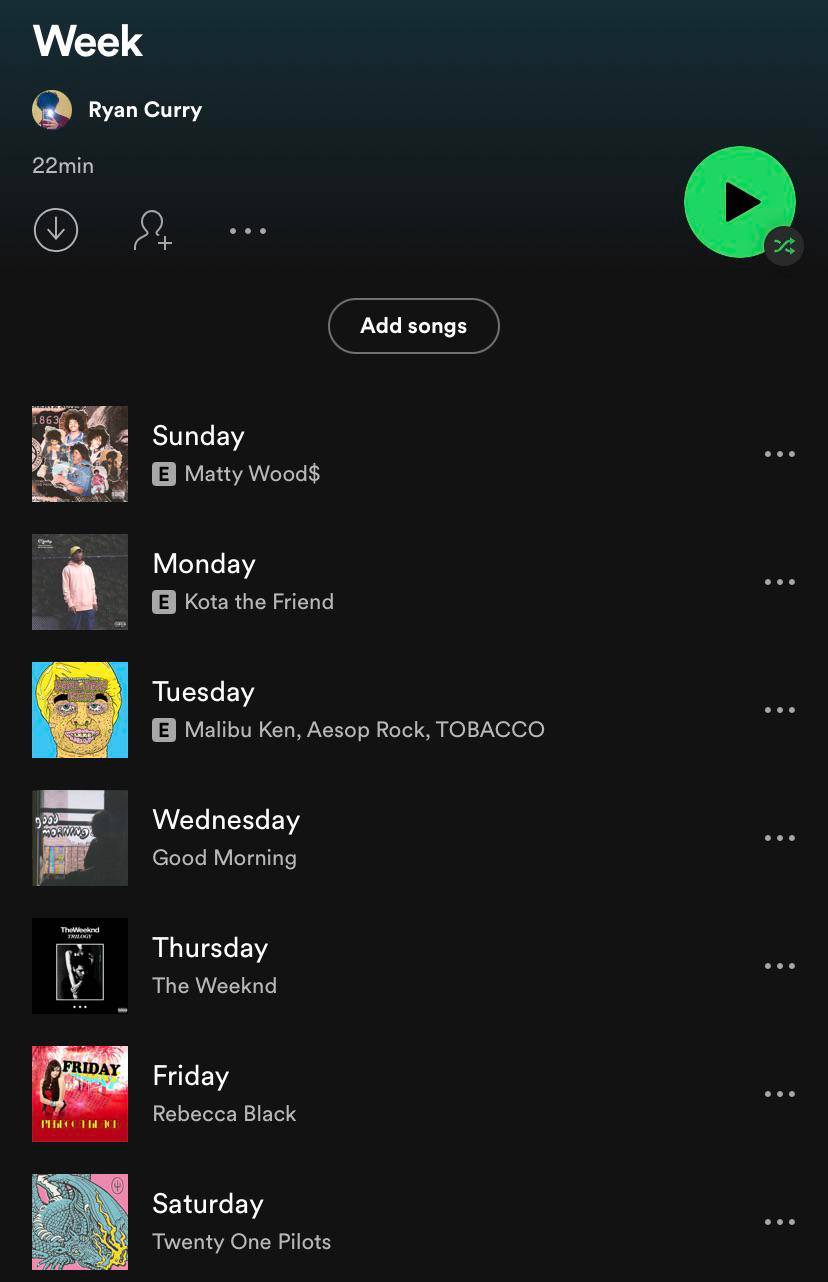828x1282 pixels.
Task: Start playing the Week playlist
Action: coord(739,202)
